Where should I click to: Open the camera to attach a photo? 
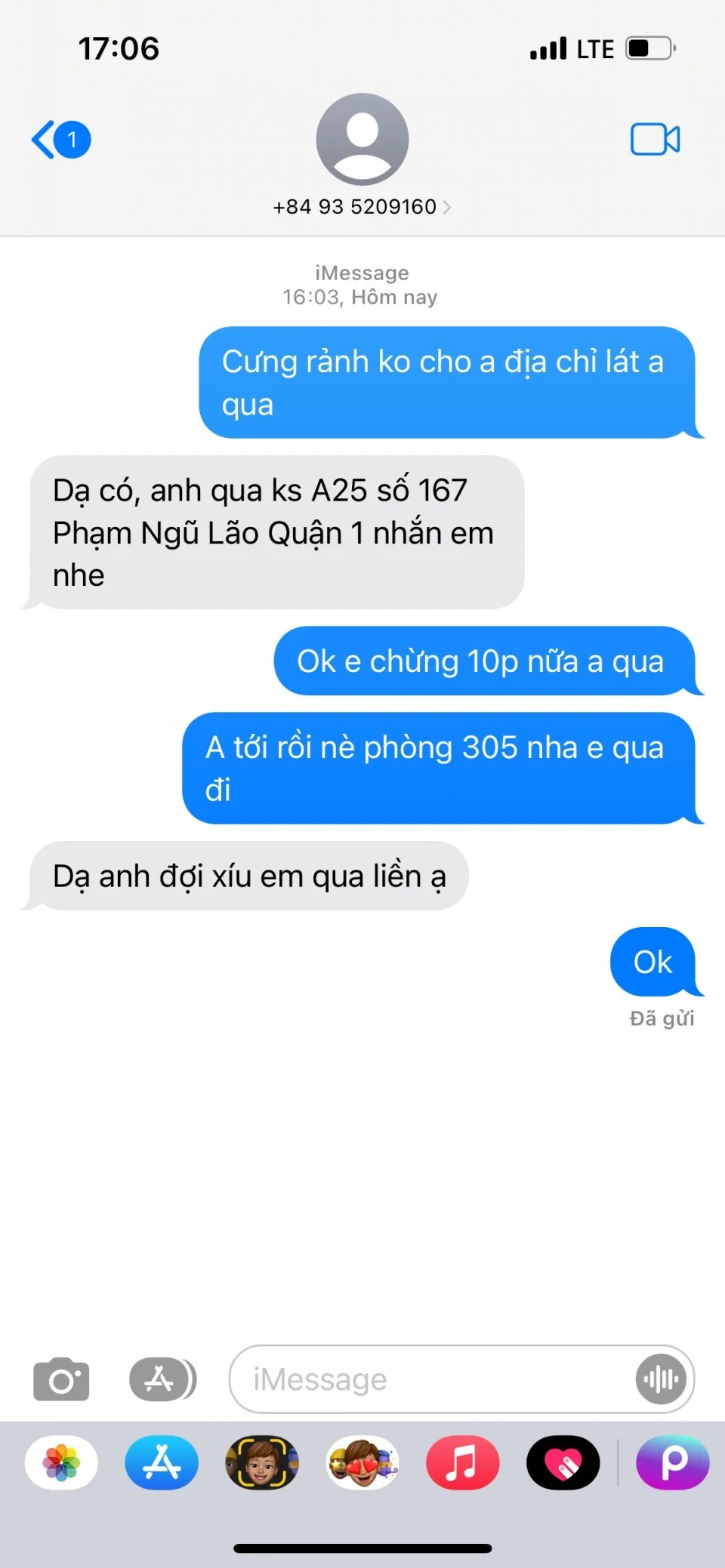point(61,1379)
